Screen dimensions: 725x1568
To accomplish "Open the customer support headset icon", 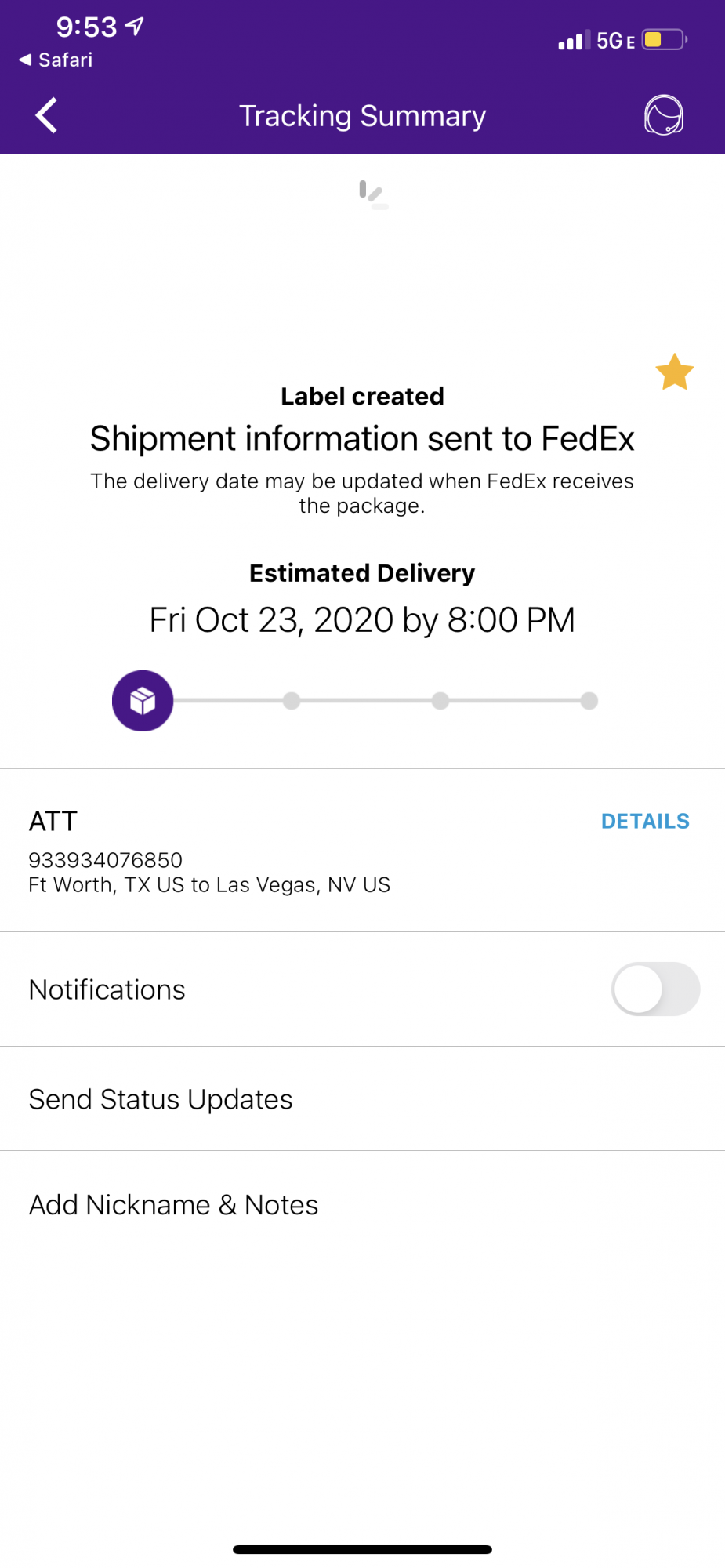I will pyautogui.click(x=663, y=115).
